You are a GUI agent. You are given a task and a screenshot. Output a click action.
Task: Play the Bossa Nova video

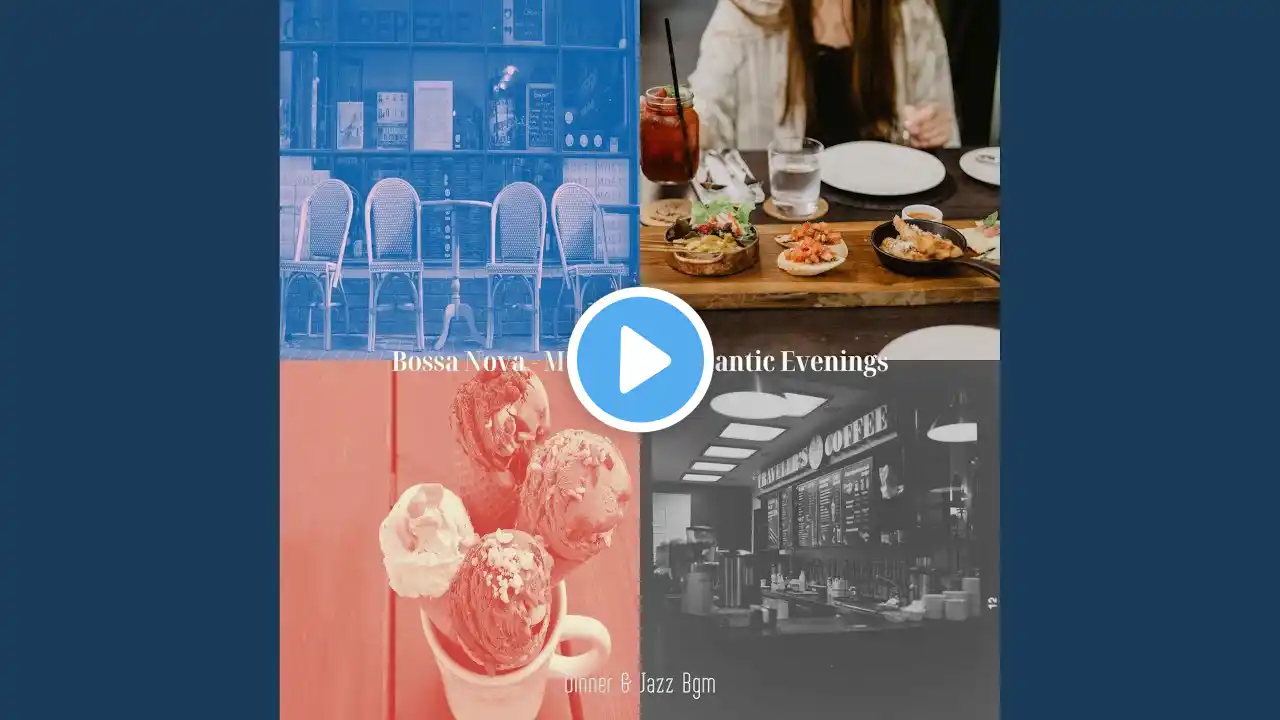click(640, 360)
